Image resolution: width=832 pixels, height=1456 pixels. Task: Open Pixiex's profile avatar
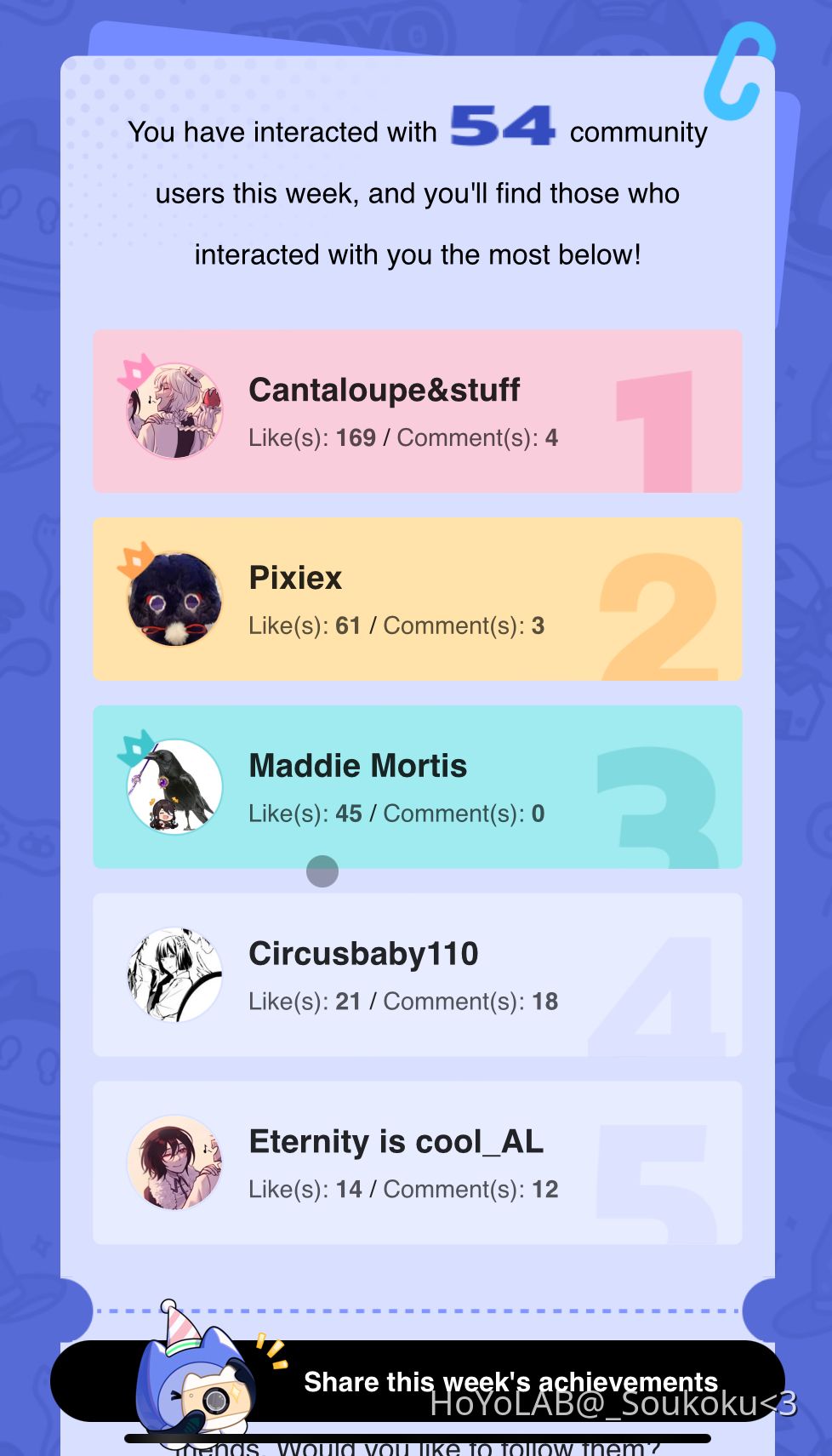[174, 597]
